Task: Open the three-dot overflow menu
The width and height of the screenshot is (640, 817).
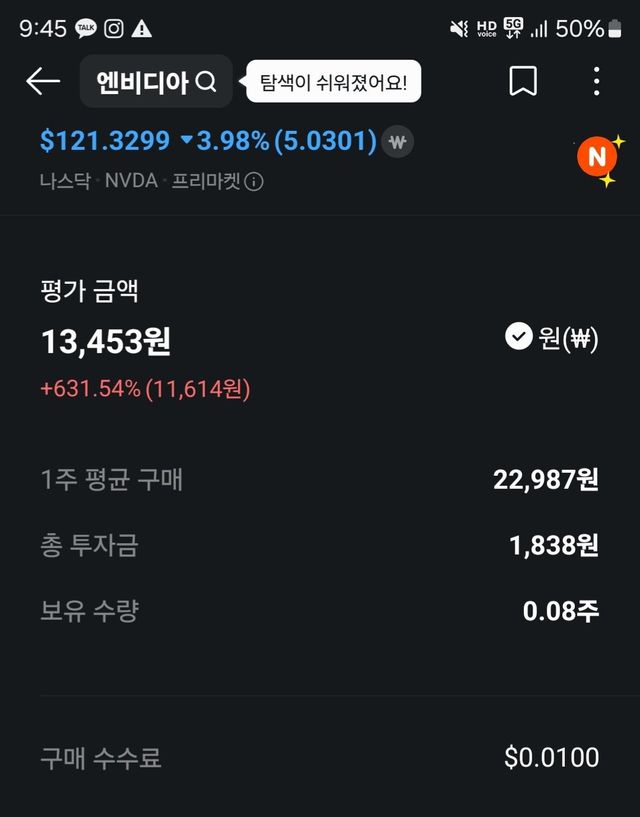Action: pyautogui.click(x=596, y=81)
